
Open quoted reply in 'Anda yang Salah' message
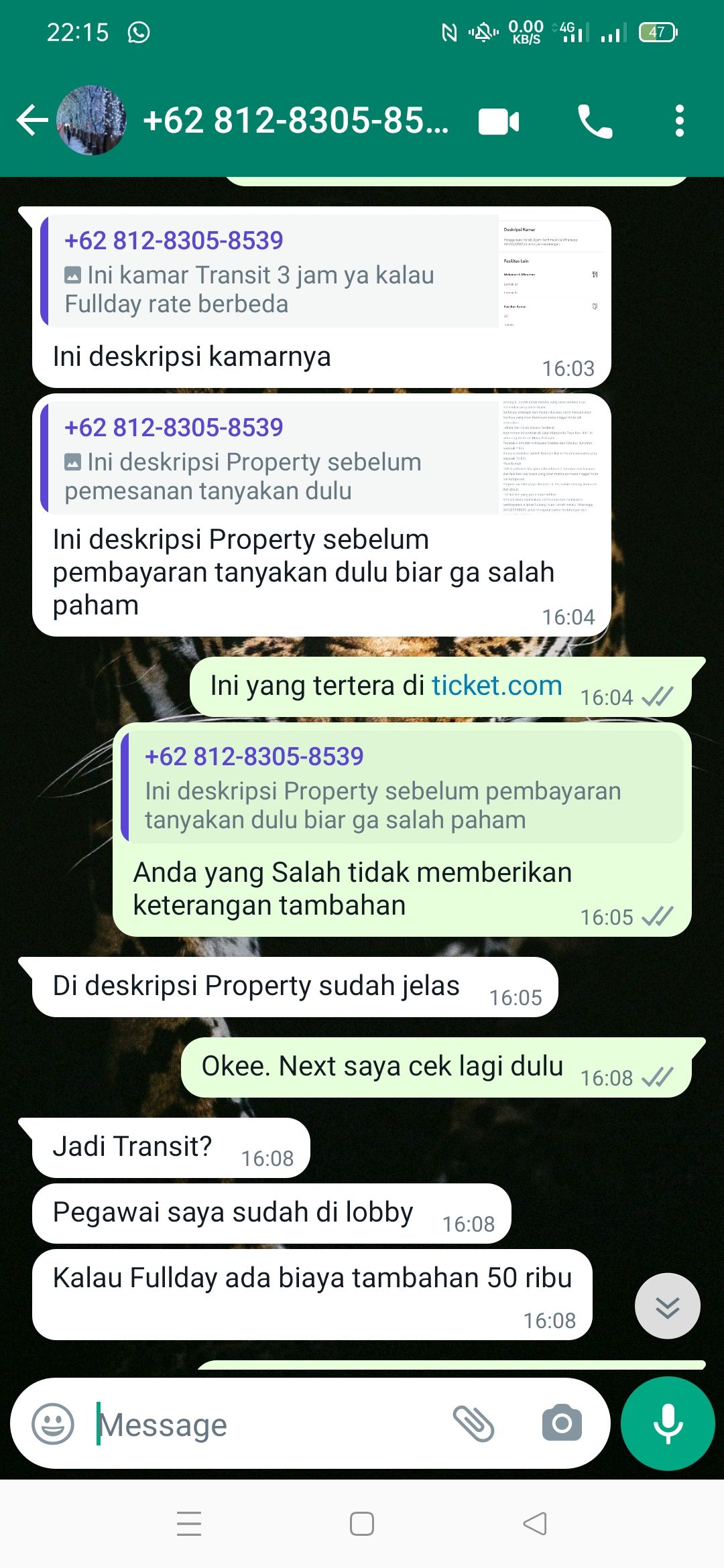coord(402,788)
